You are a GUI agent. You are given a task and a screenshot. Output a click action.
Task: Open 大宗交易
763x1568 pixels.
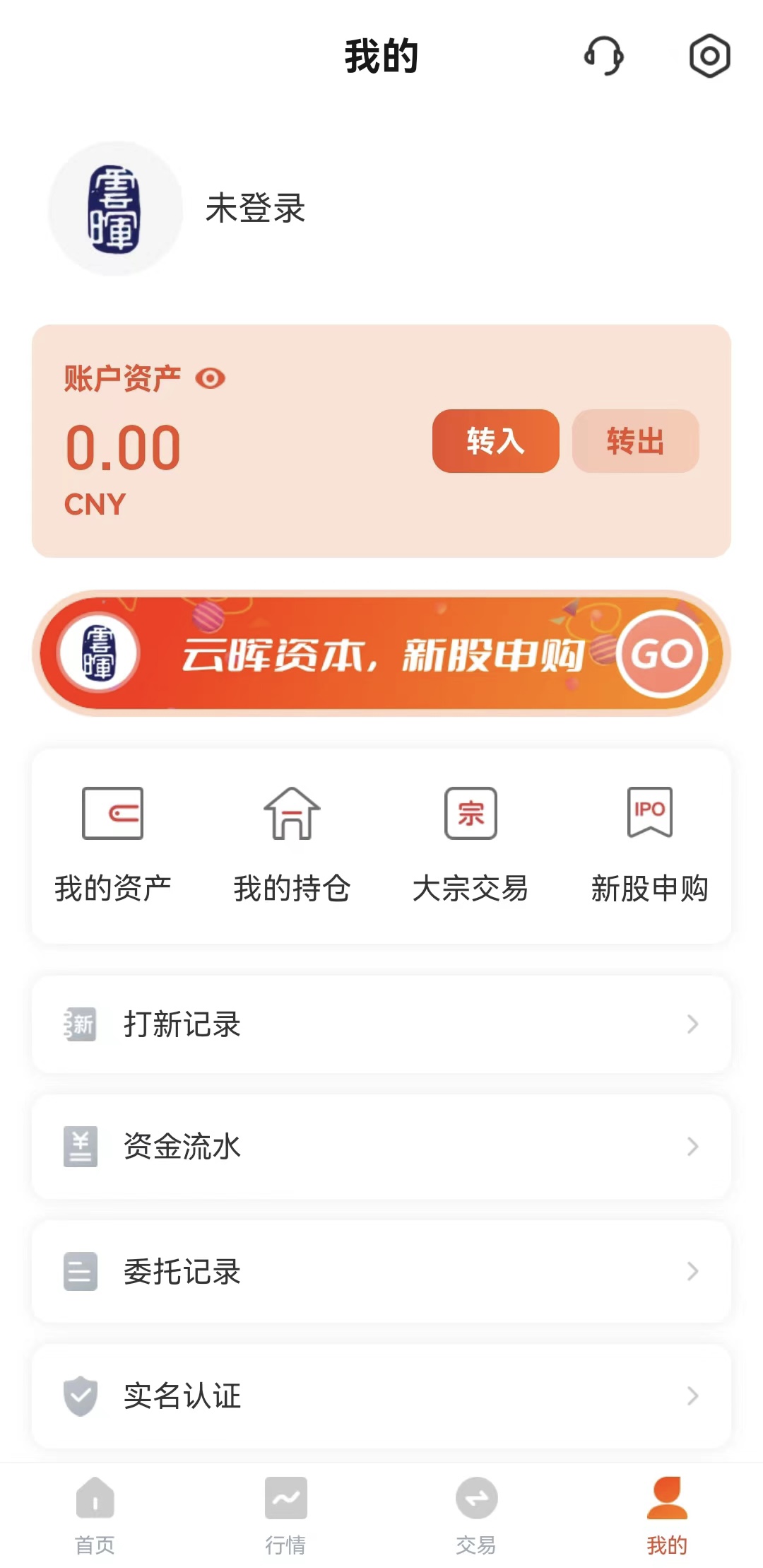[471, 846]
